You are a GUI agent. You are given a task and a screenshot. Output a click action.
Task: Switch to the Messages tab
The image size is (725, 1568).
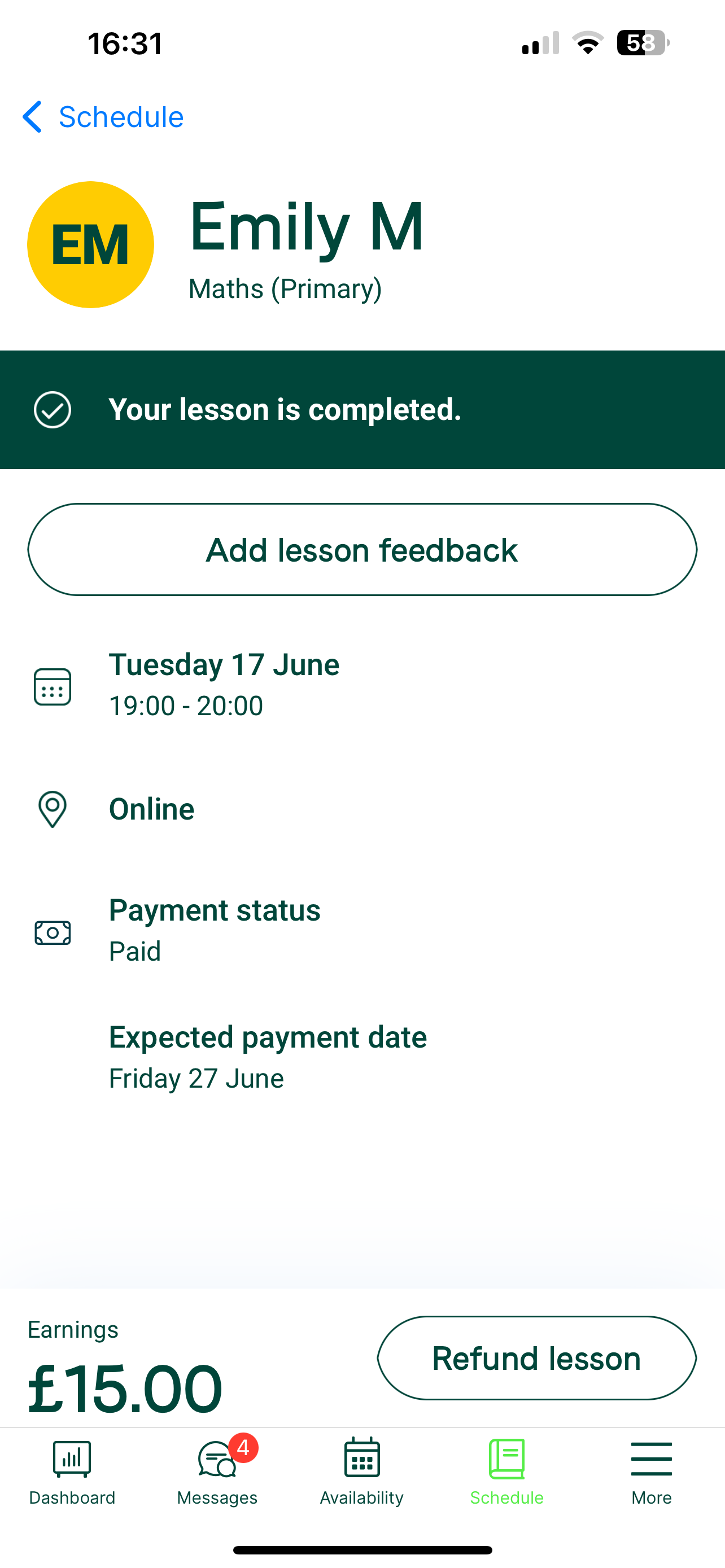[217, 1472]
